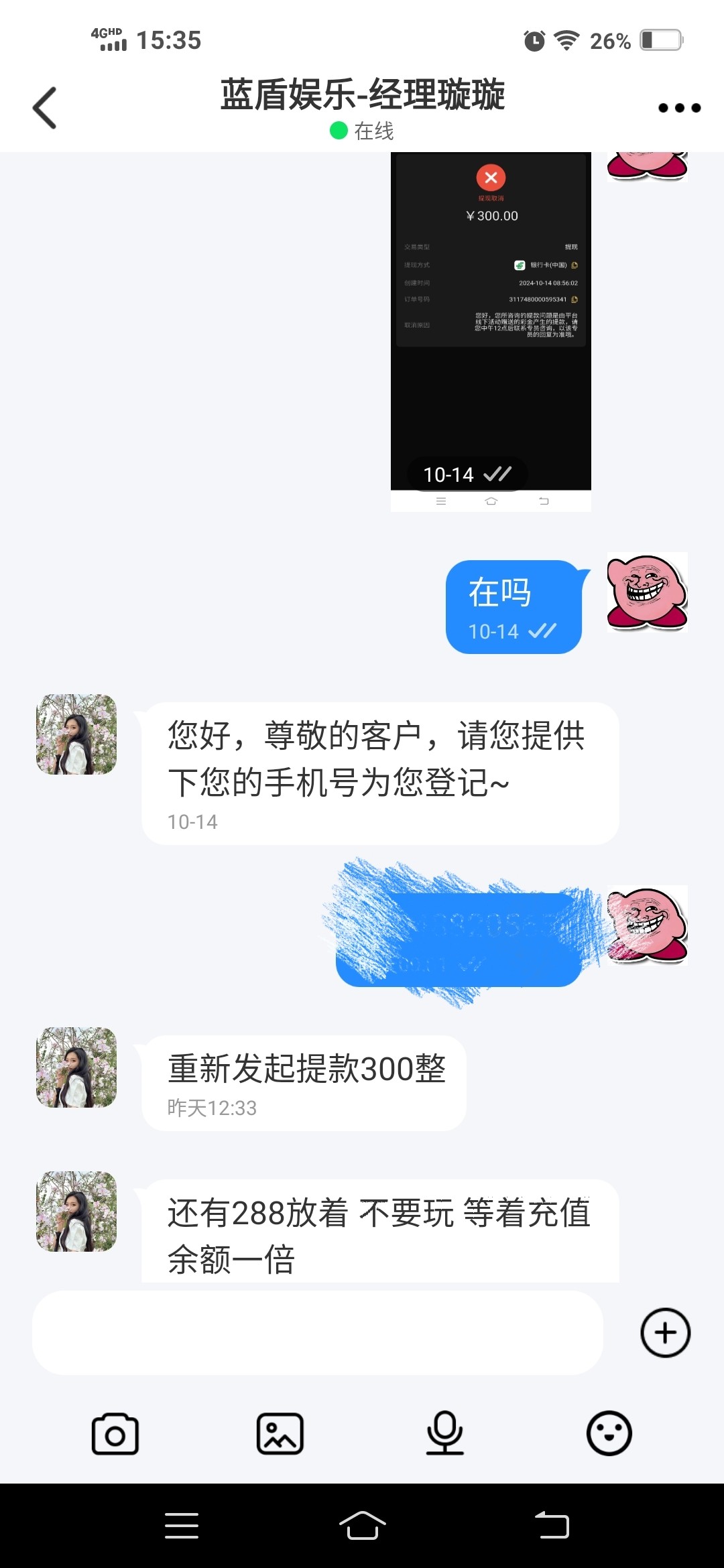The image size is (724, 1568).
Task: Start a voice message with the microphone
Action: click(444, 1434)
